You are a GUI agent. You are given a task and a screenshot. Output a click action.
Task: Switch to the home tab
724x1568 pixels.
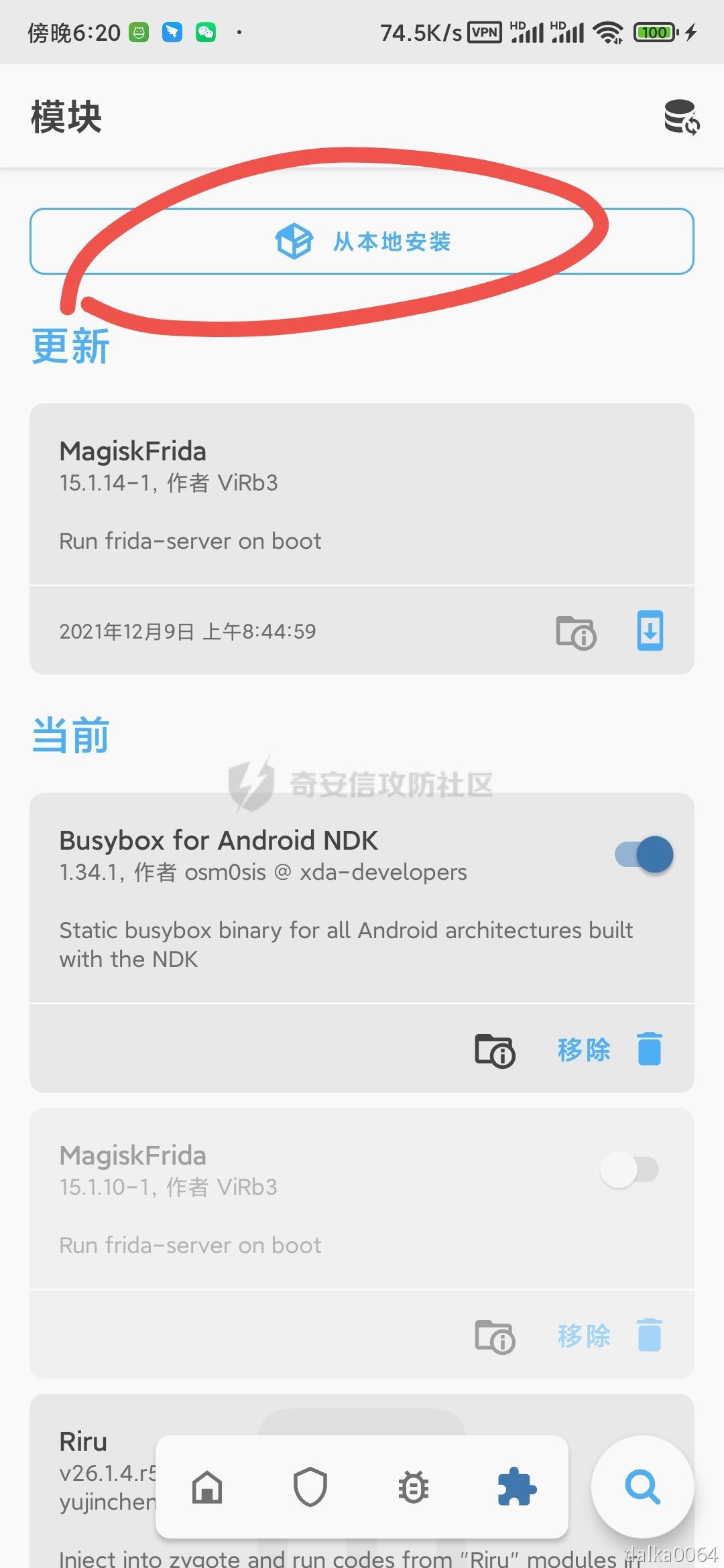207,1487
